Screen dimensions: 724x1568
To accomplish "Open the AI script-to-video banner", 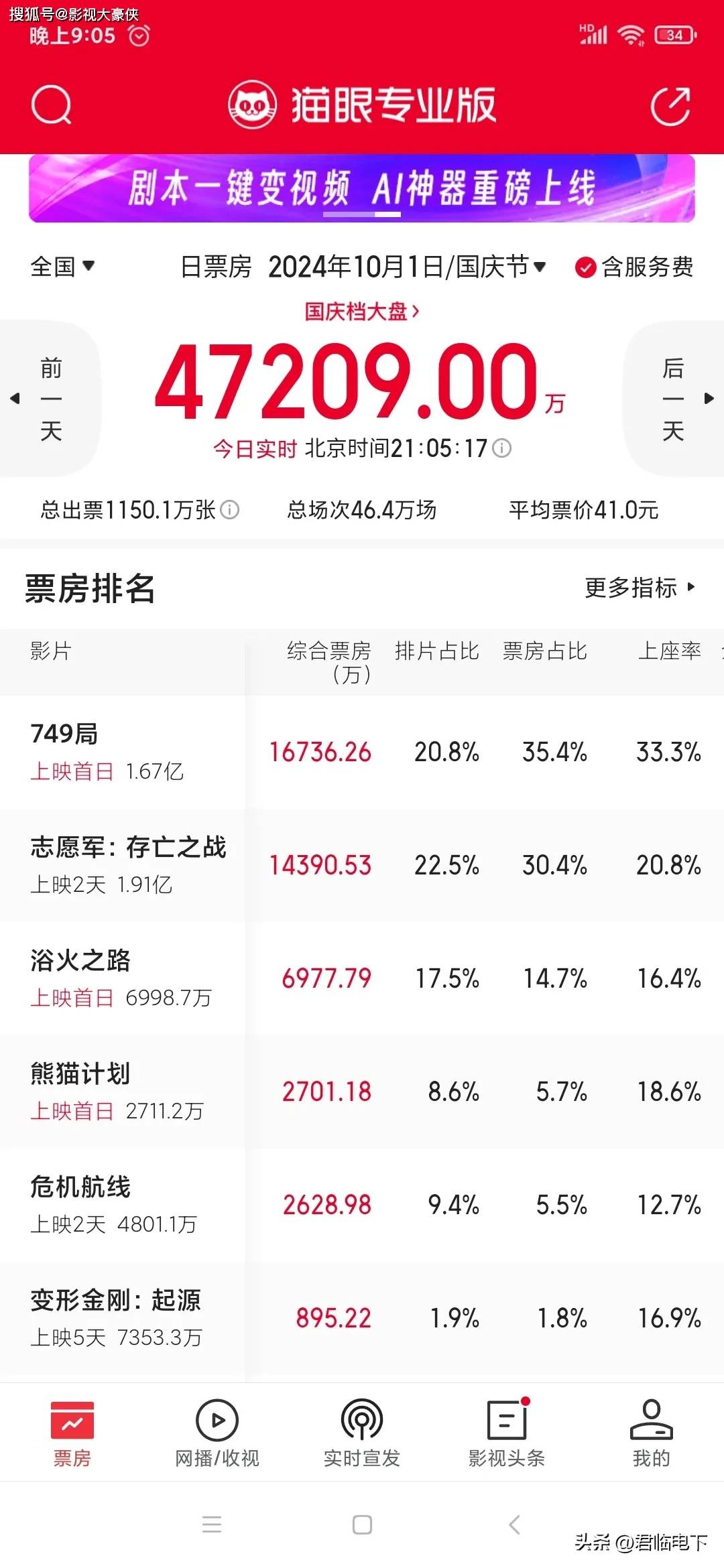I will click(362, 188).
